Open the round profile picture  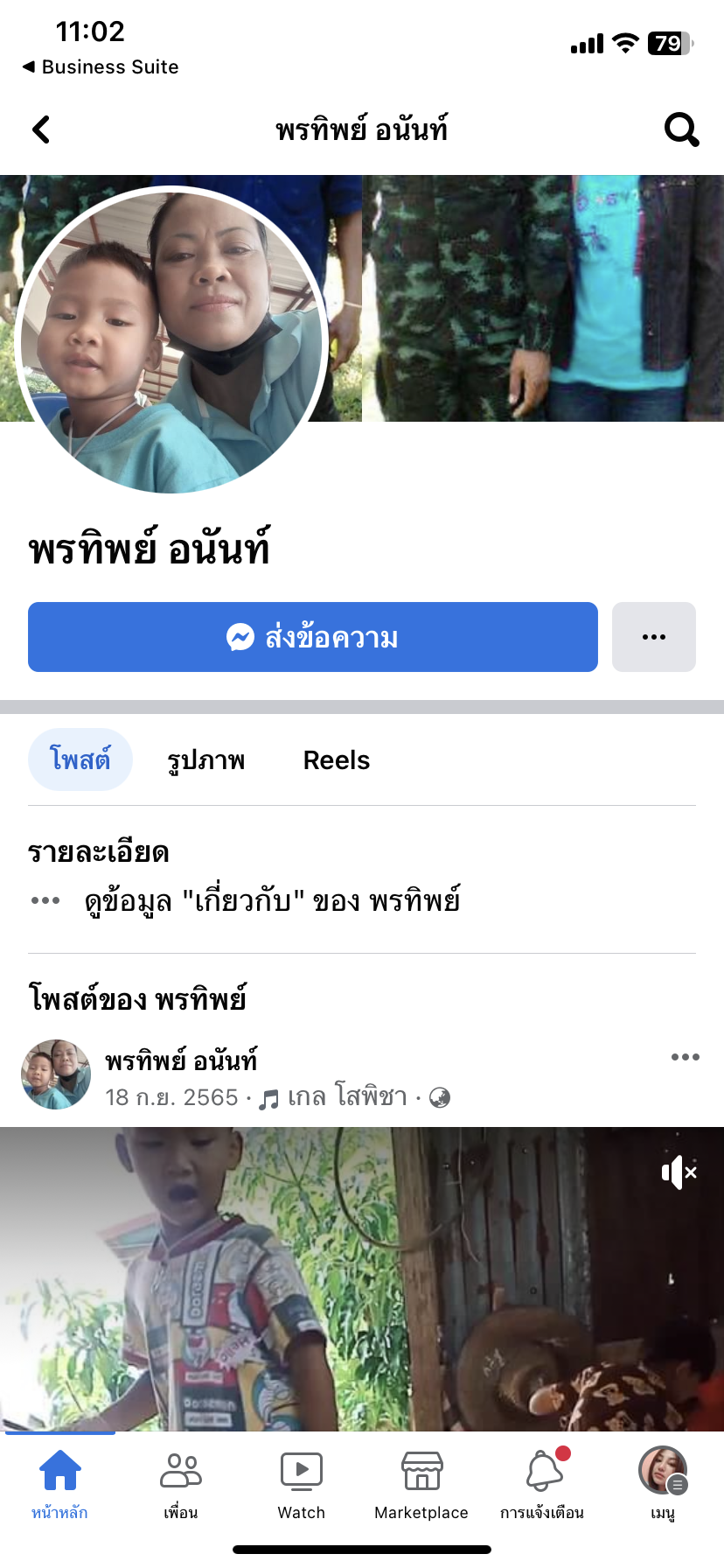coord(171,339)
